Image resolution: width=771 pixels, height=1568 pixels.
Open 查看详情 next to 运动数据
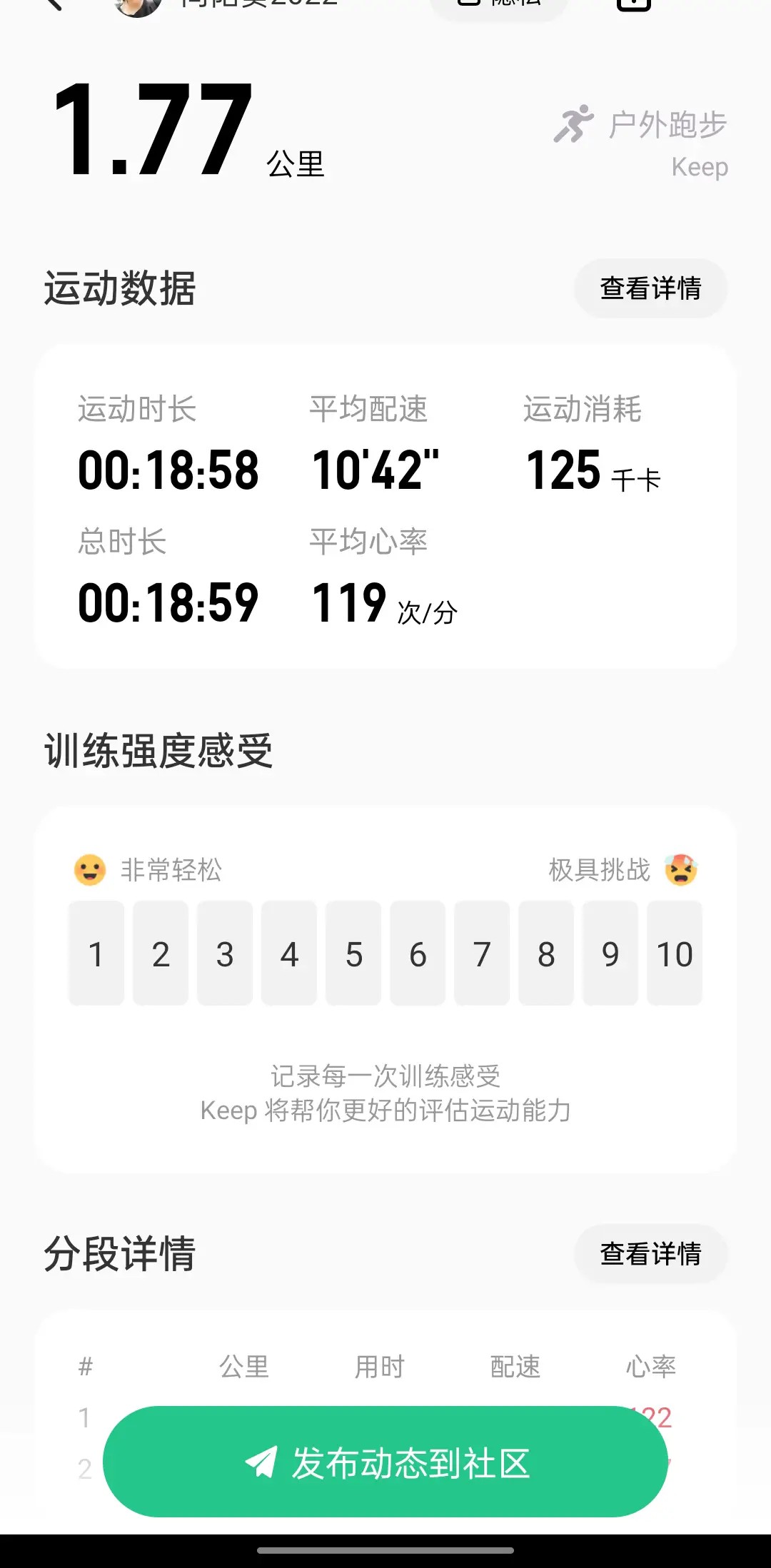650,288
